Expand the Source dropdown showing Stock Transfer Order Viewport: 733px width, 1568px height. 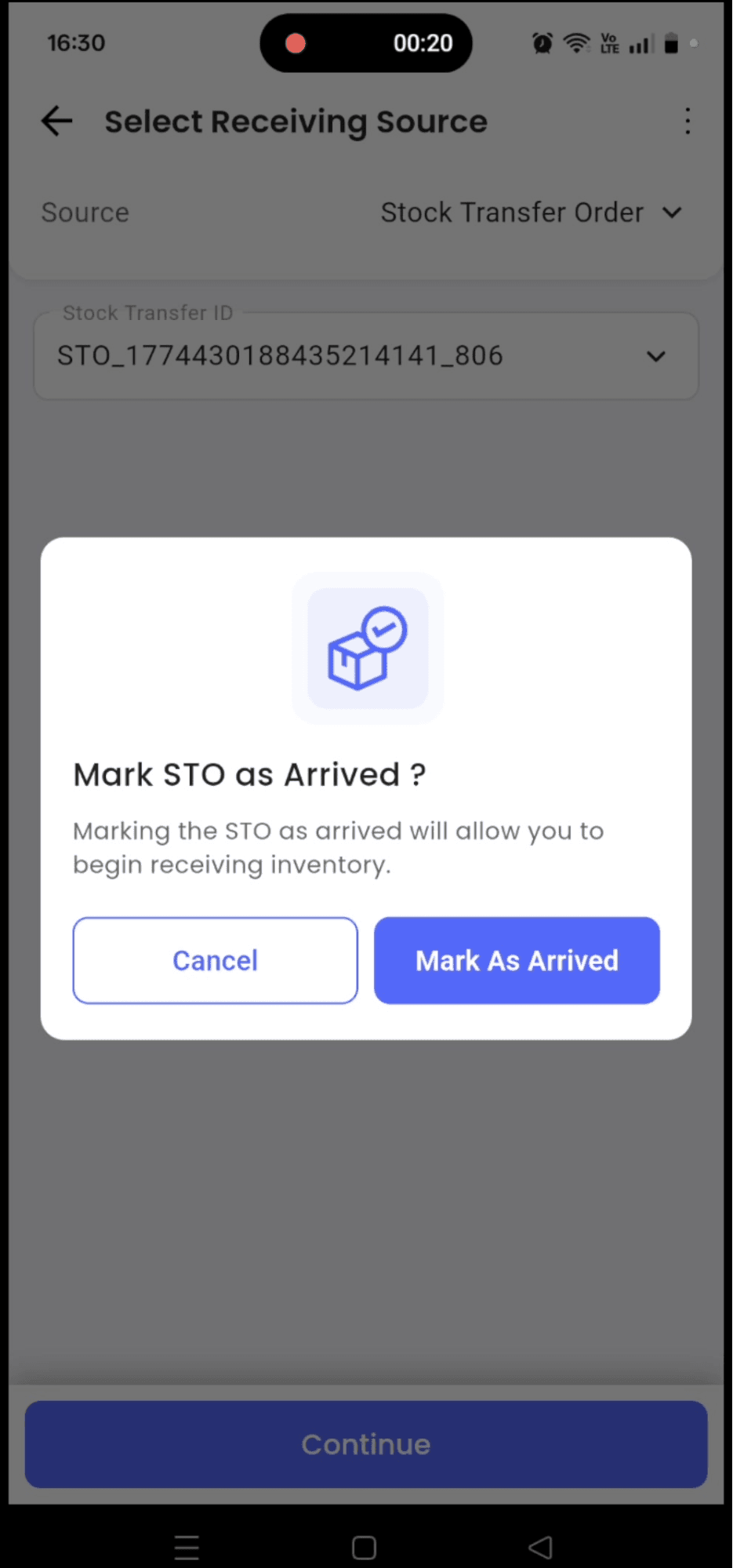(531, 213)
